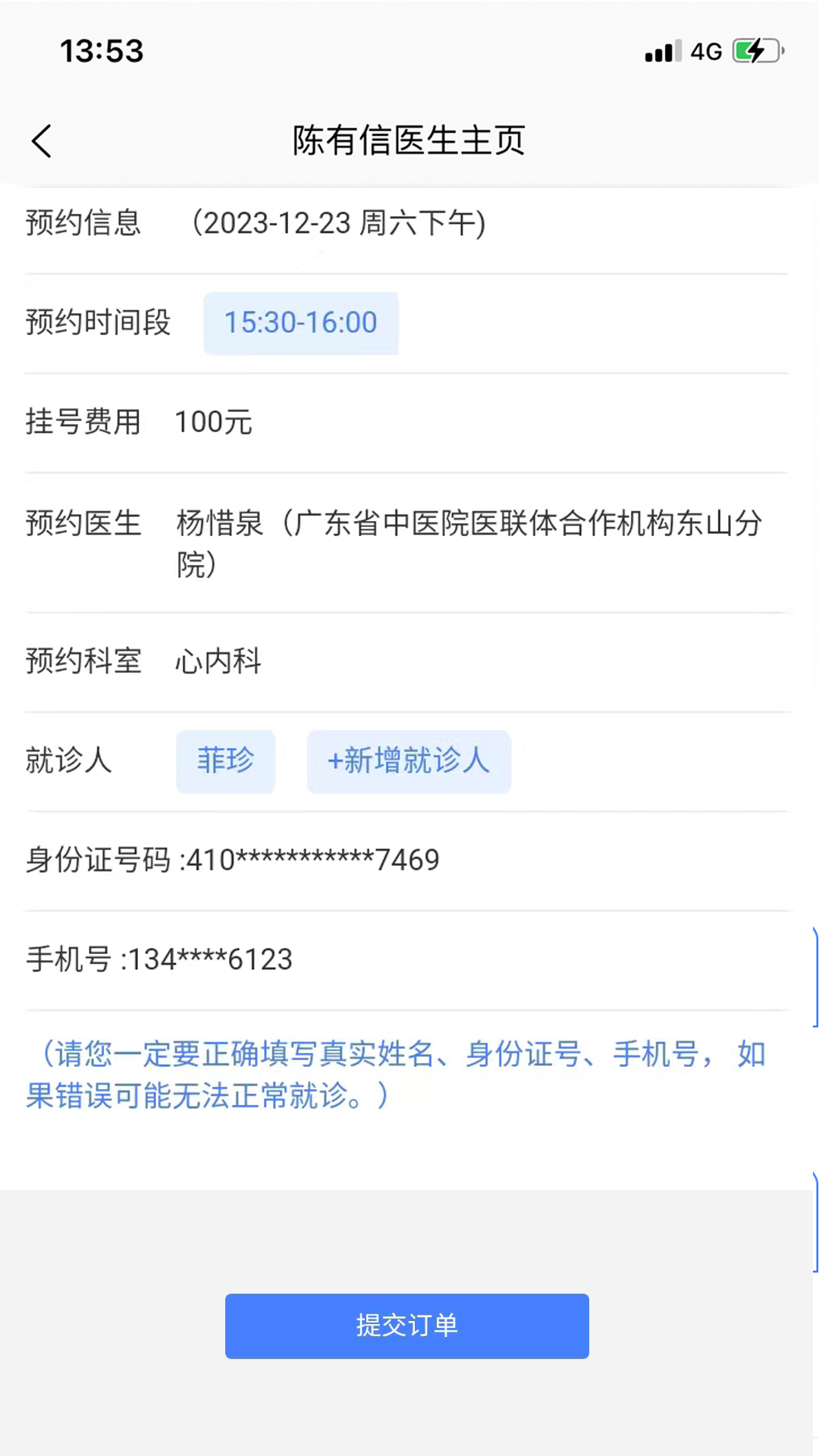
Task: Open 陈有信医生主页 title area
Action: (x=409, y=141)
